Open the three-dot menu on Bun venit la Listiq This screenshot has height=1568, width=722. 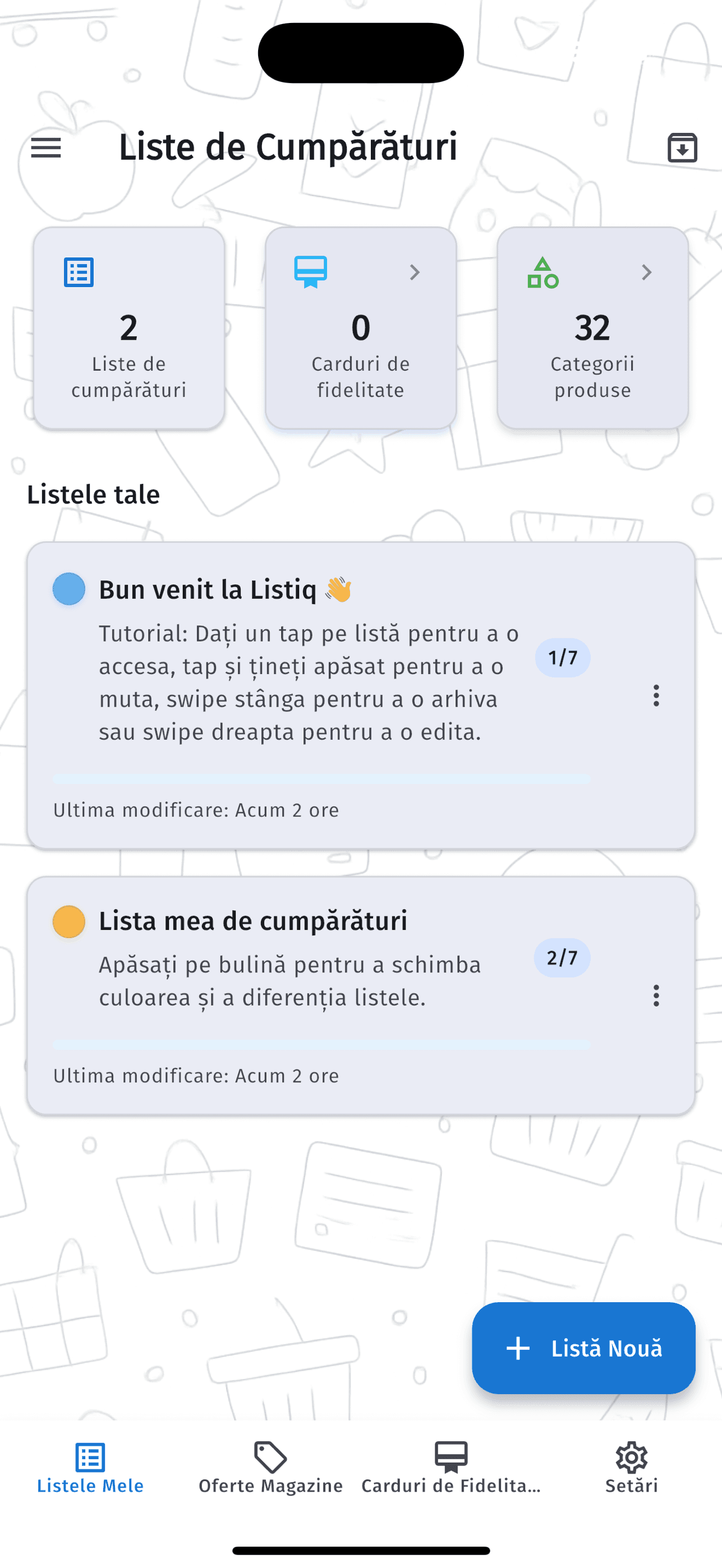click(x=656, y=697)
